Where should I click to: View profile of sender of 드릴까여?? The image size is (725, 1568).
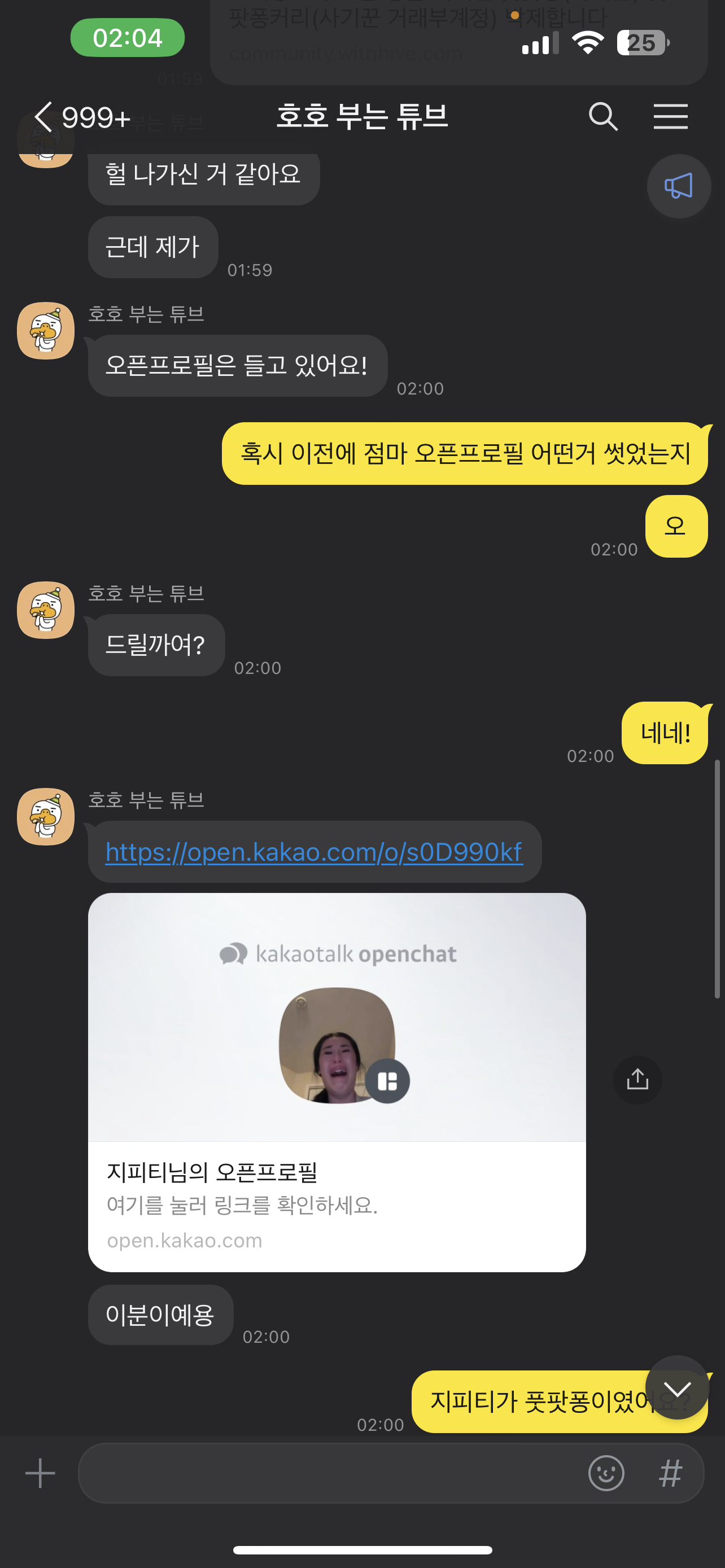point(46,610)
